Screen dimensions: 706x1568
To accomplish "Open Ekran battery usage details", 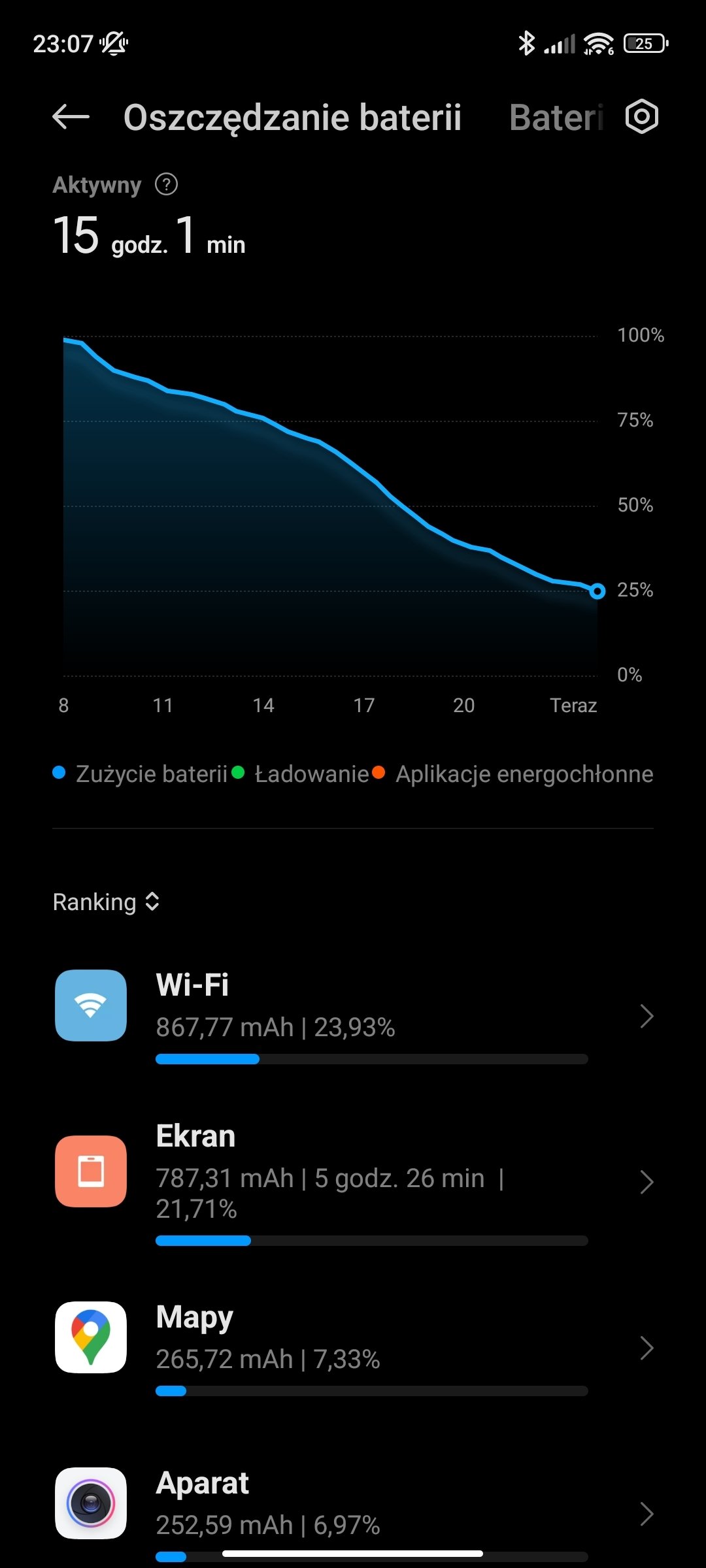I will tap(353, 1183).
